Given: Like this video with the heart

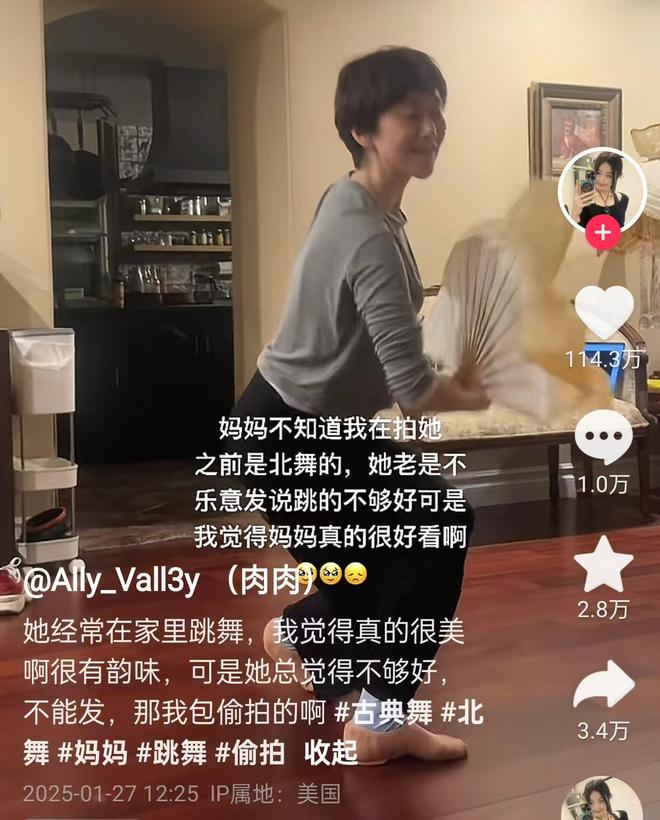Looking at the screenshot, I should click(604, 313).
